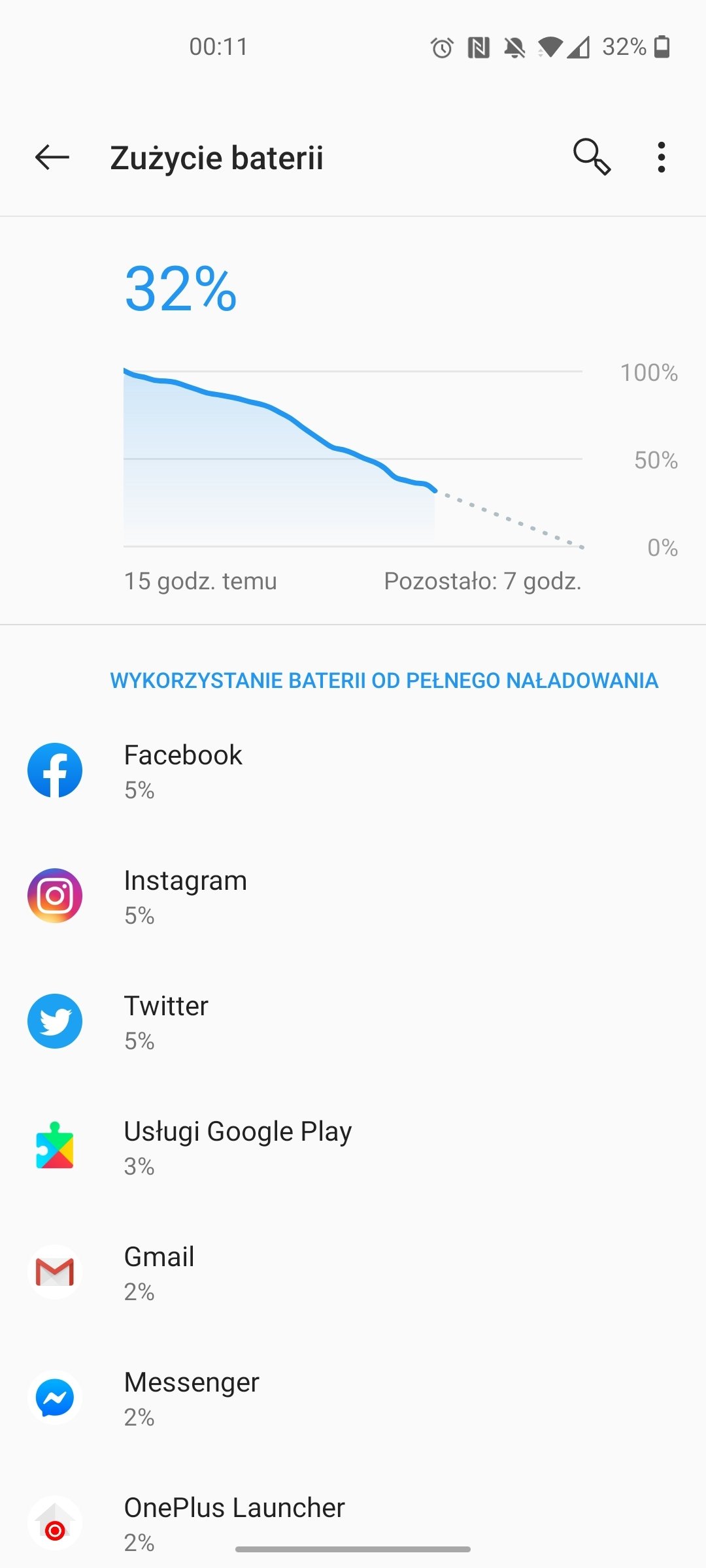Open Usługi Google Play battery details
The width and height of the screenshot is (706, 1568).
(353, 1147)
